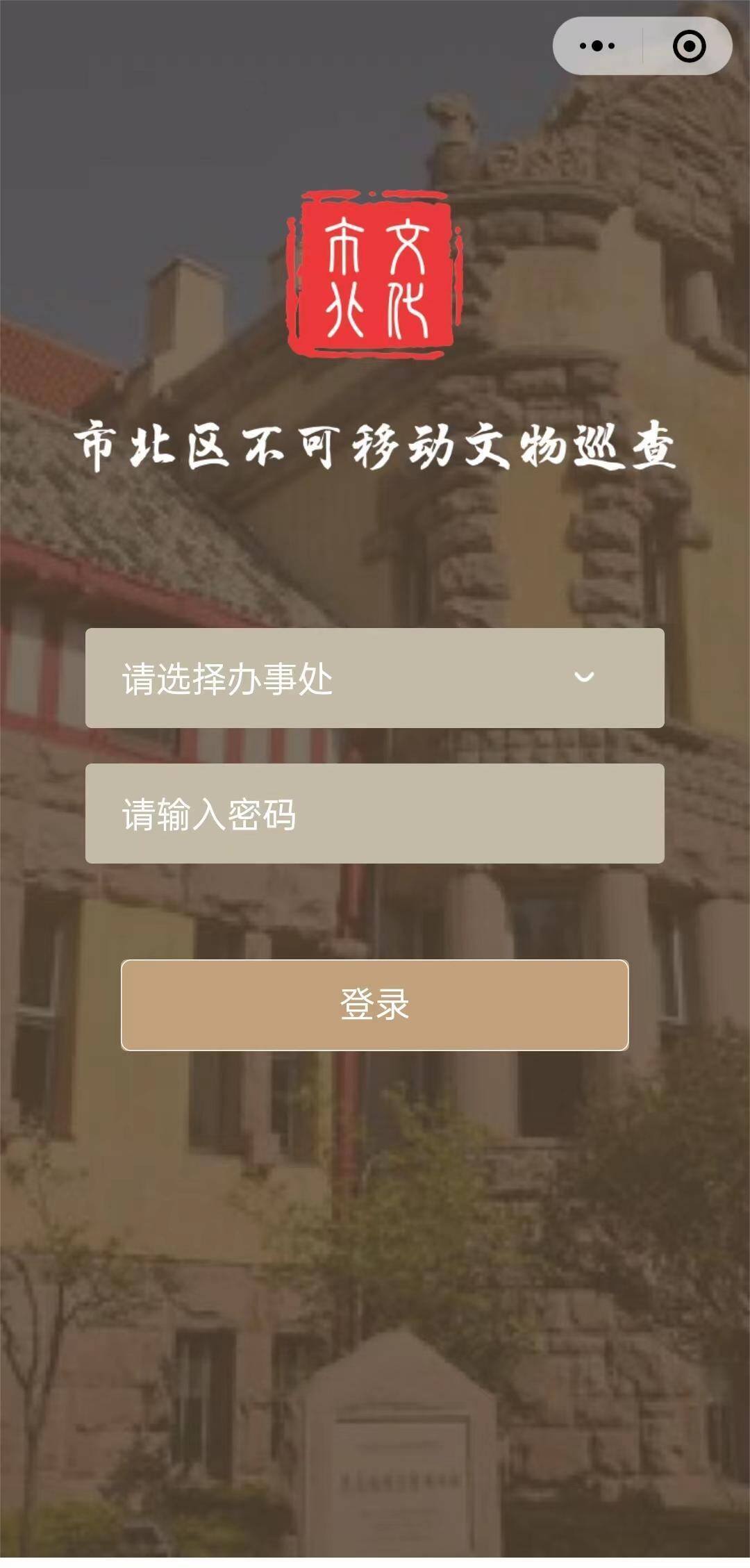Image resolution: width=750 pixels, height=1568 pixels.
Task: Focus the 请输入密码 password field
Action: [x=375, y=813]
